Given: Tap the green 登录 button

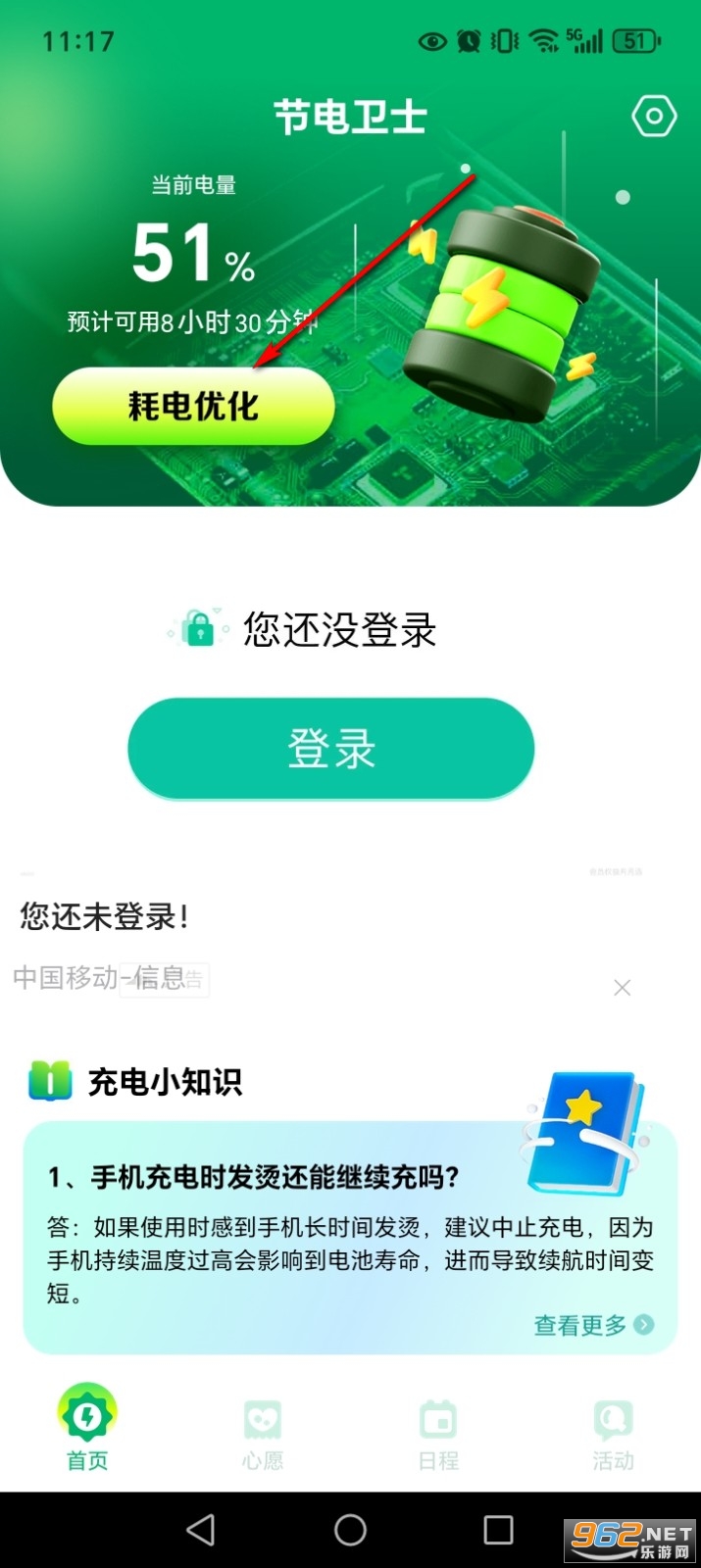Looking at the screenshot, I should click(x=331, y=749).
